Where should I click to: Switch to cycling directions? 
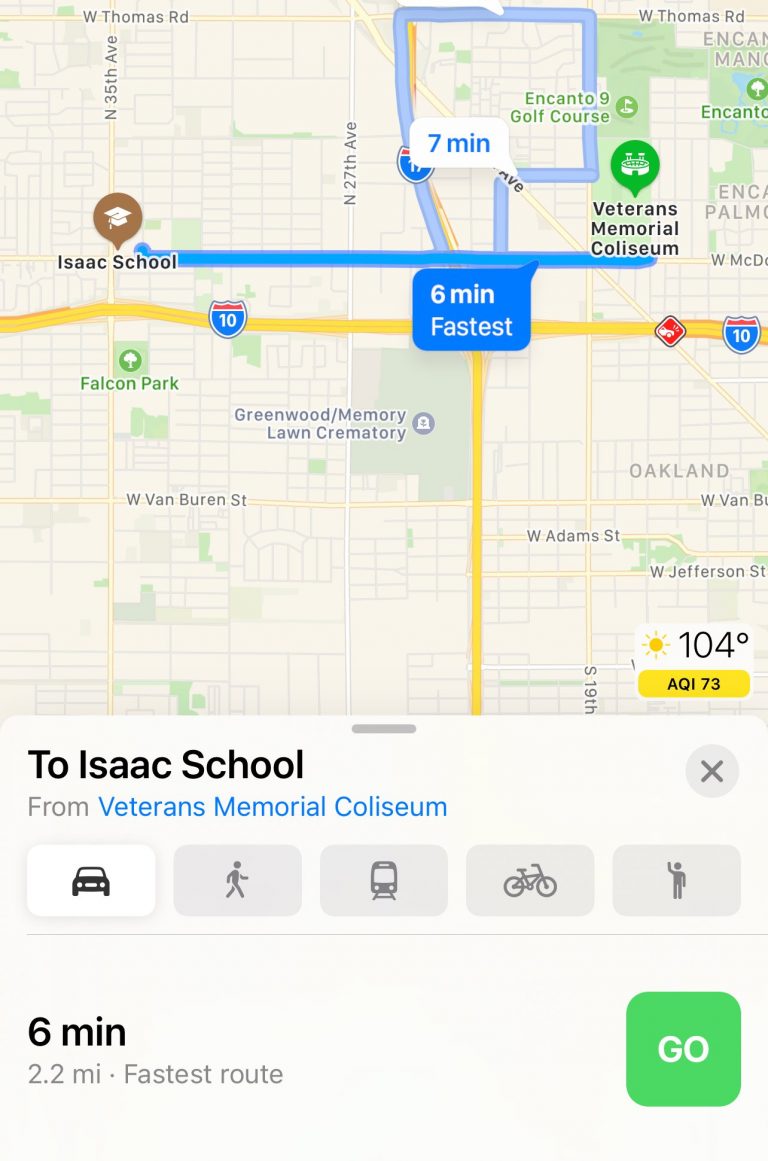coord(530,881)
